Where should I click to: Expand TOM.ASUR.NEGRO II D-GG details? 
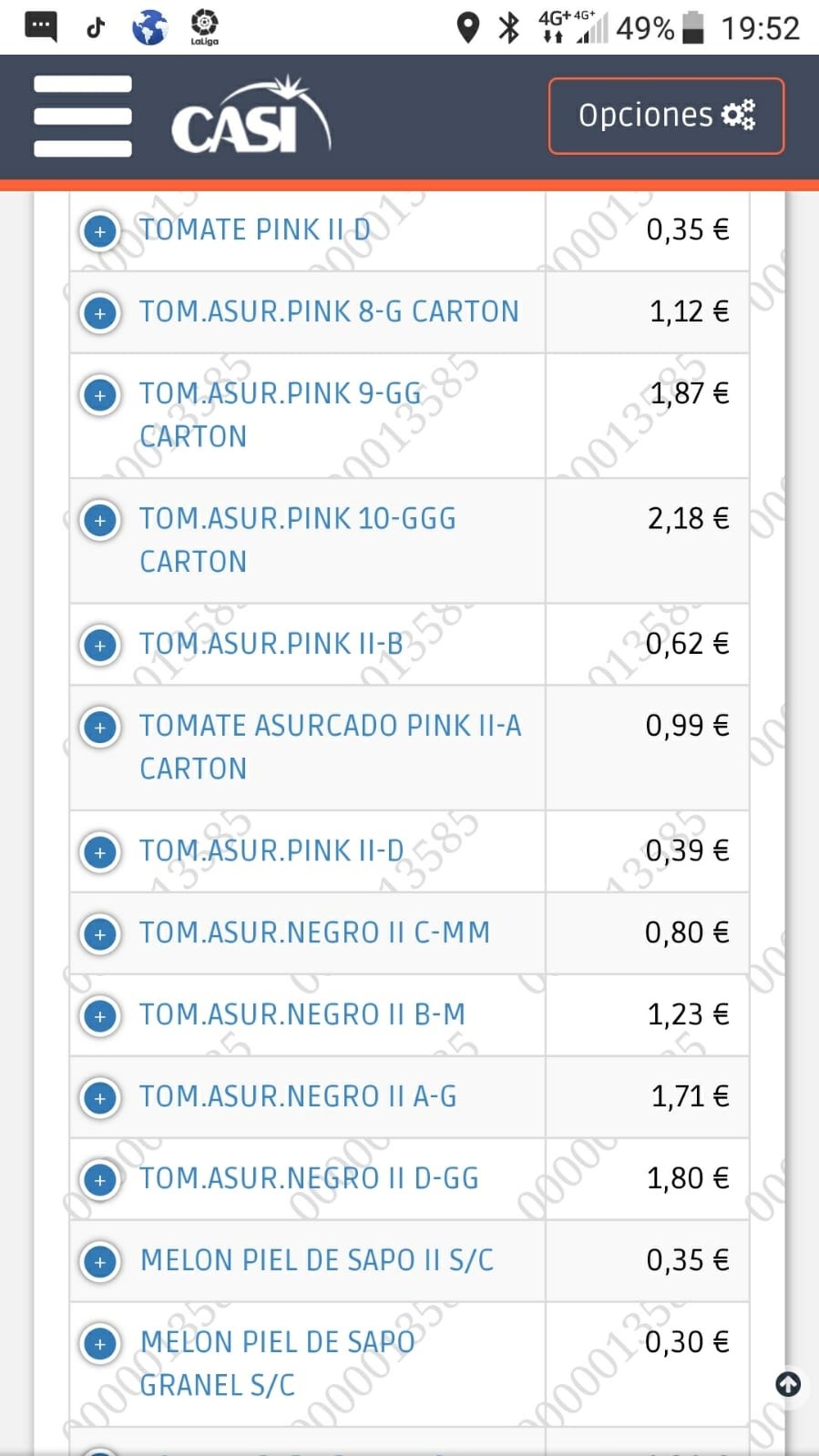[100, 1180]
